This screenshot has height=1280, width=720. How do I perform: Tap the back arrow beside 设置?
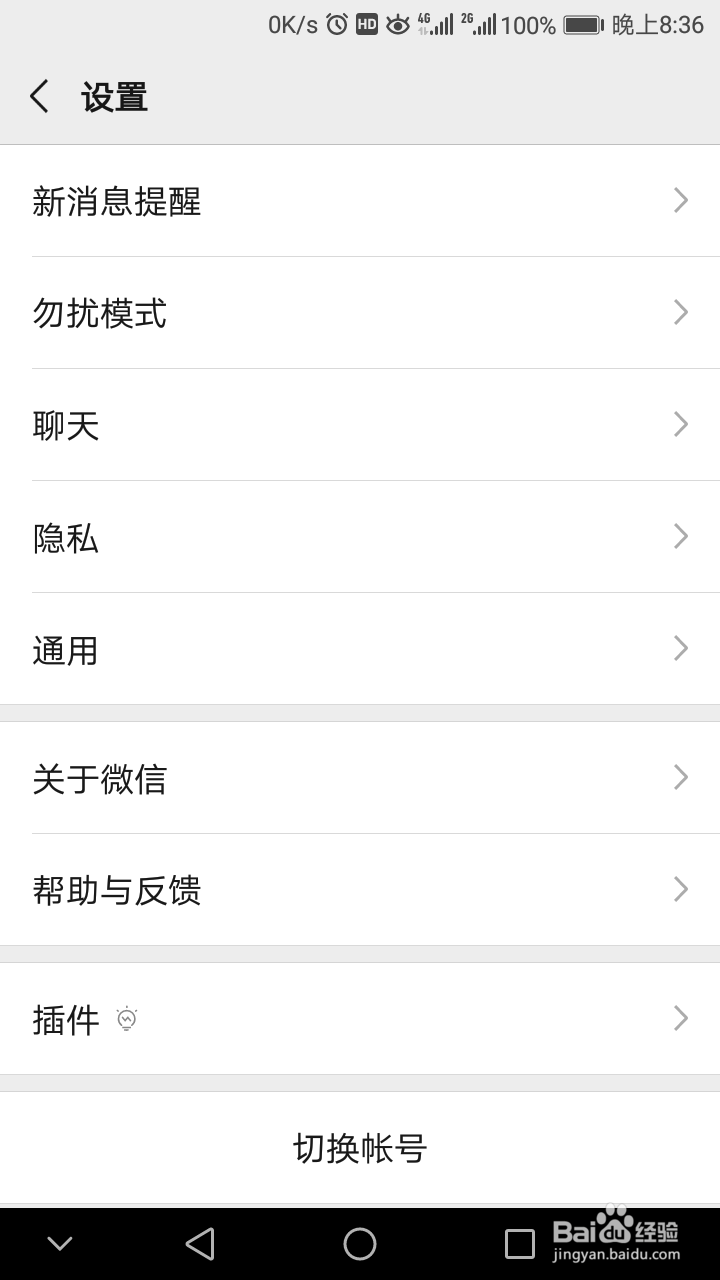coord(38,96)
